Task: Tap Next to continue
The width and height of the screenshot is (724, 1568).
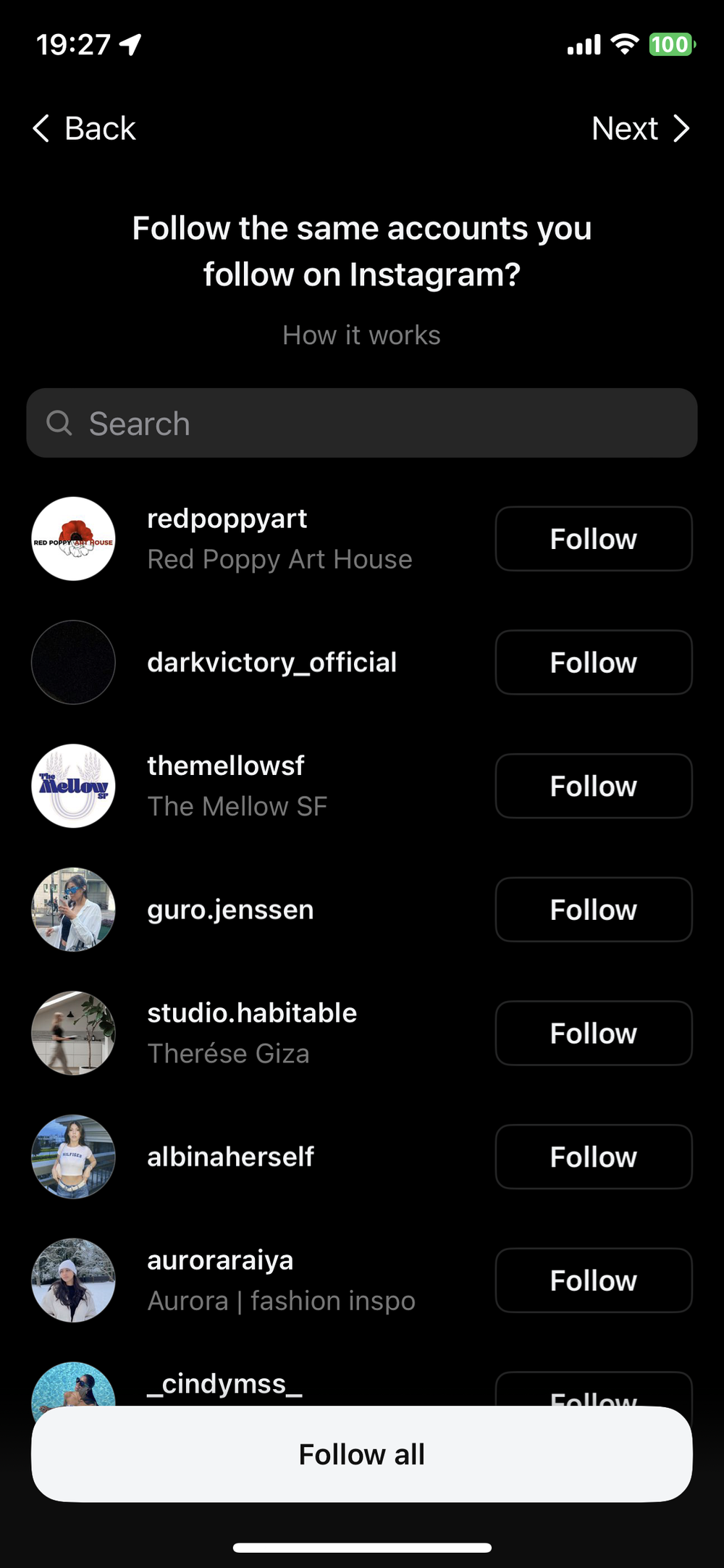Action: point(639,129)
